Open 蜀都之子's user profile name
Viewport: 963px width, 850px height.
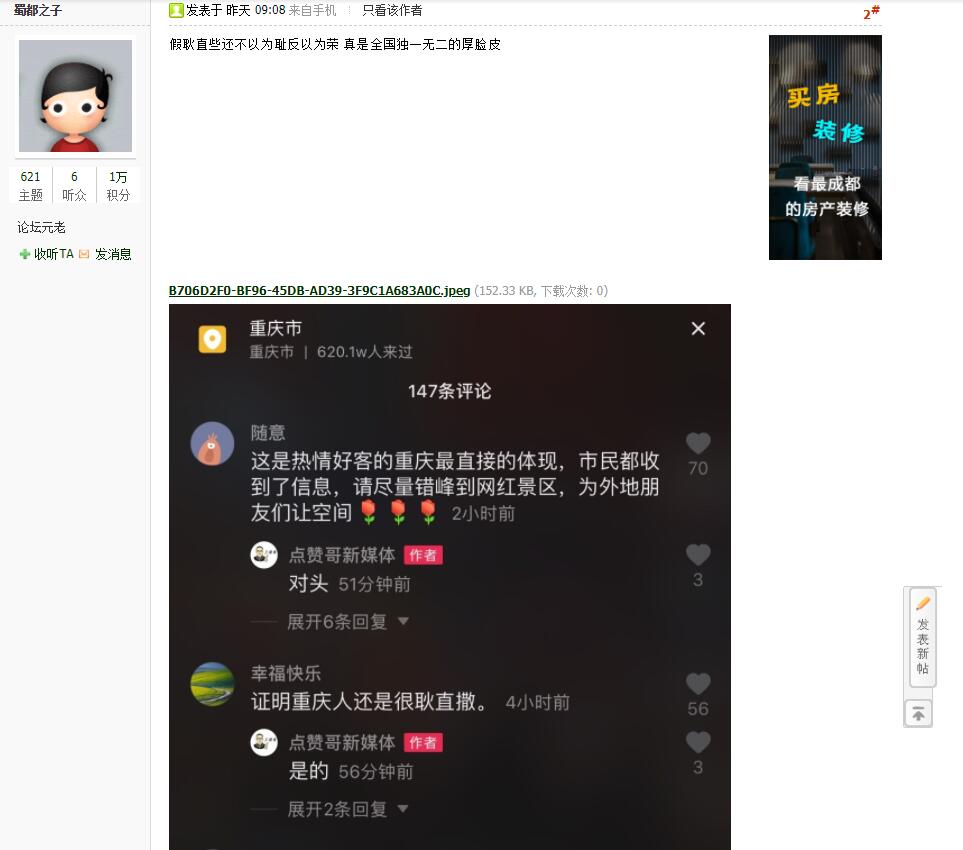(x=37, y=10)
